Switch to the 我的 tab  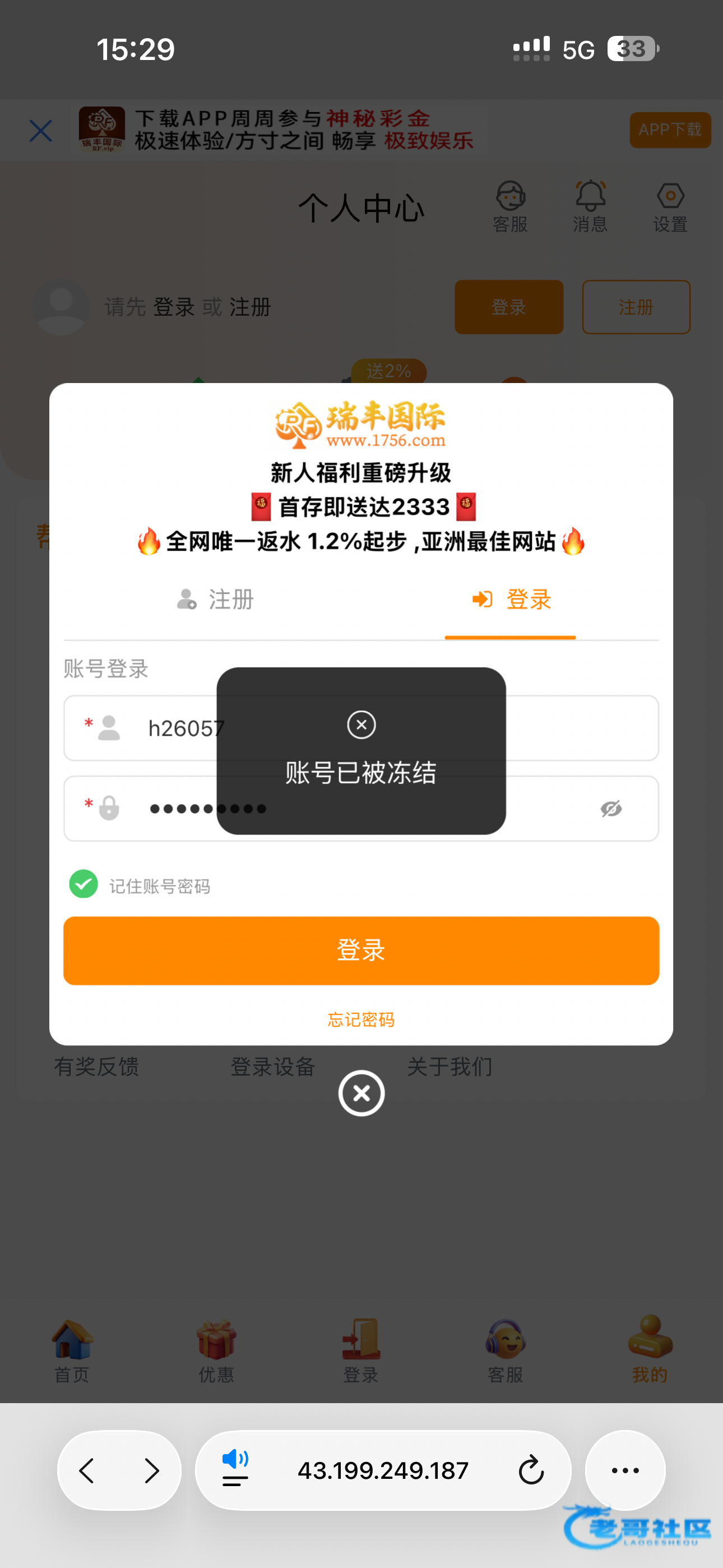(650, 1349)
